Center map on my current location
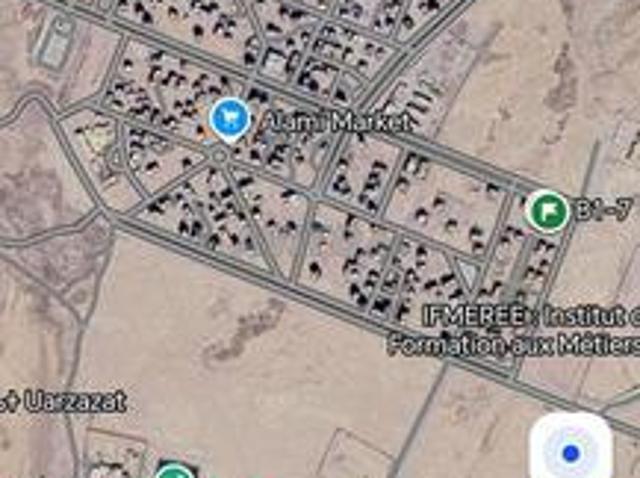Image resolution: width=640 pixels, height=478 pixels. (570, 452)
